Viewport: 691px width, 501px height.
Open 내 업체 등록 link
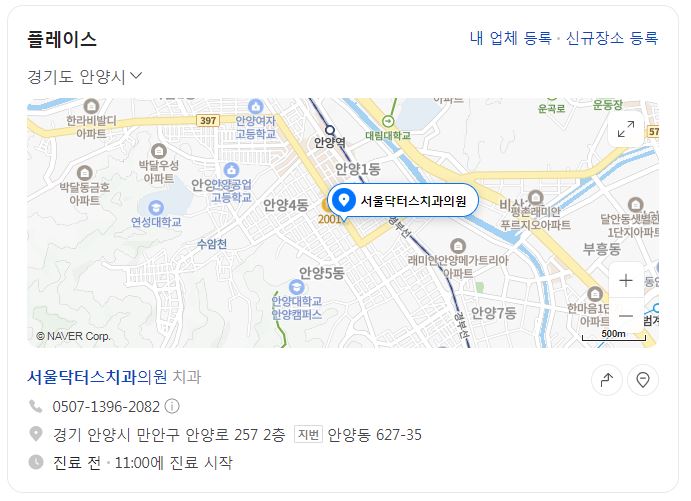(510, 39)
